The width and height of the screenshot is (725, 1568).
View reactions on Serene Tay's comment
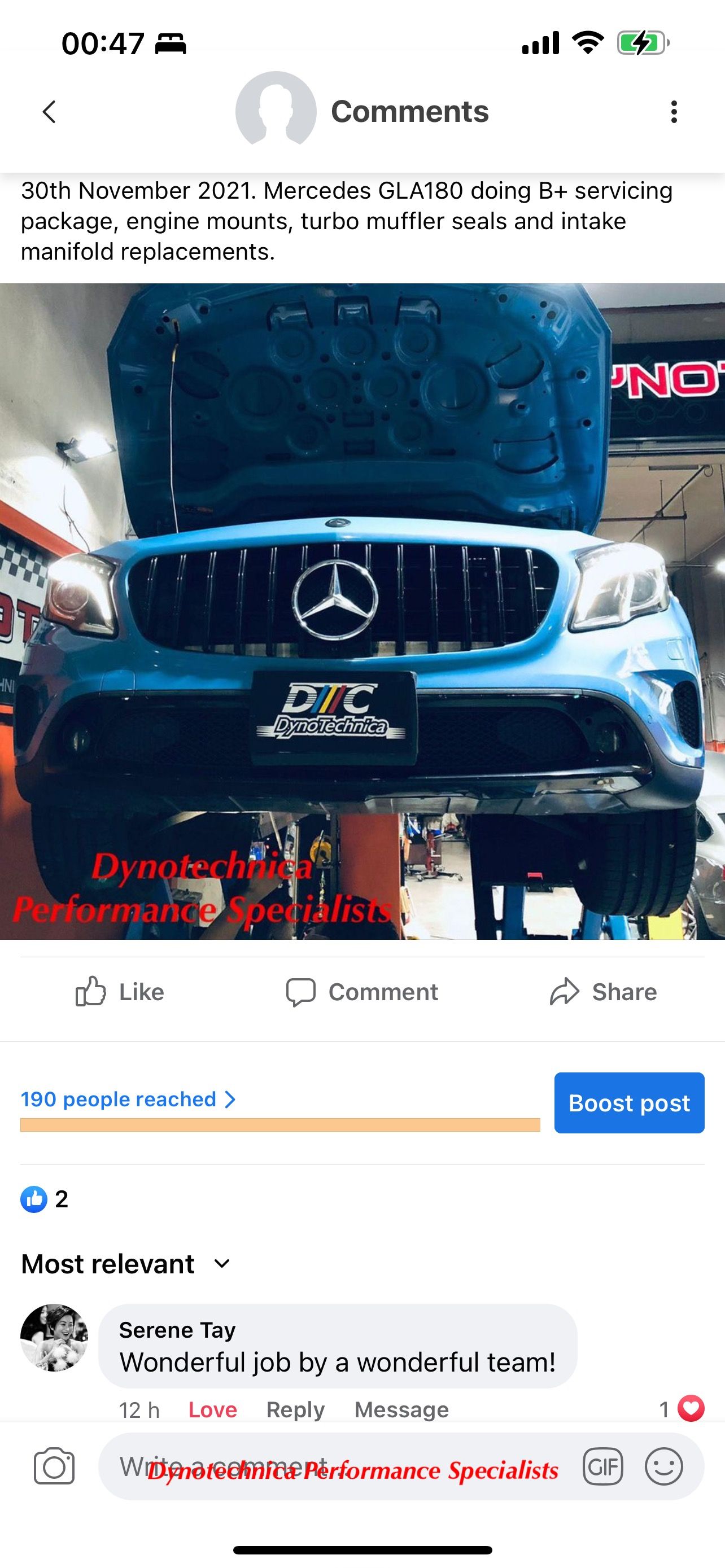[x=681, y=1408]
